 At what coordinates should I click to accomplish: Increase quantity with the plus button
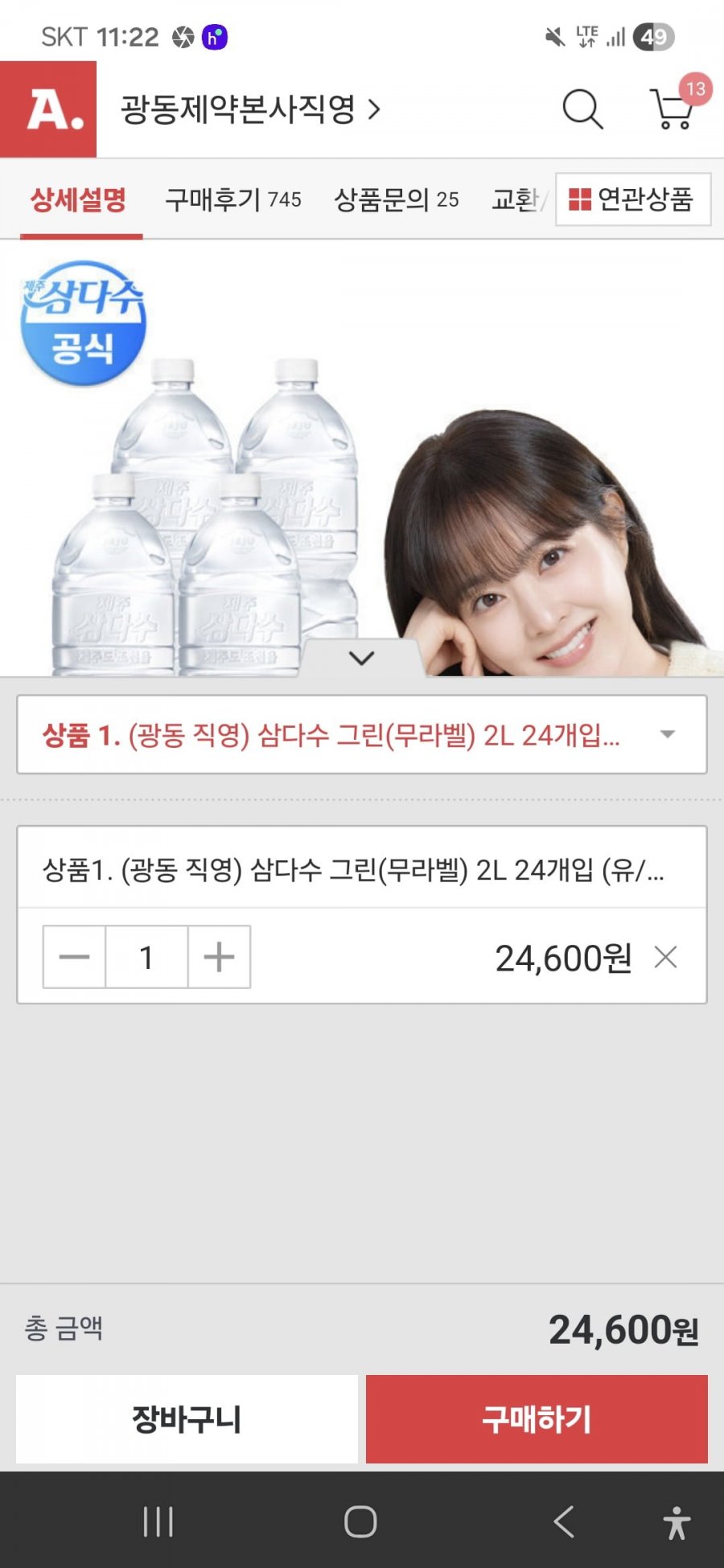click(x=219, y=957)
